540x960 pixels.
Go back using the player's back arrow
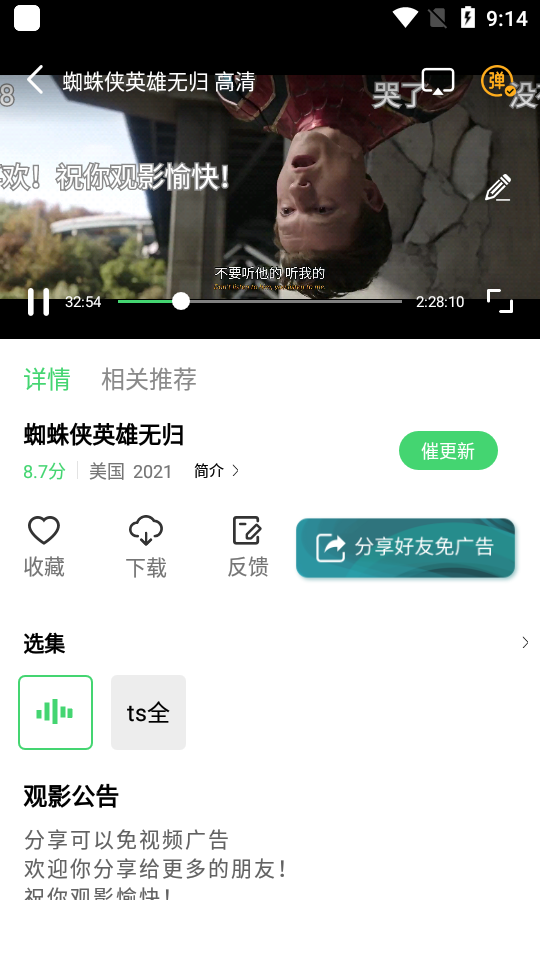point(36,80)
